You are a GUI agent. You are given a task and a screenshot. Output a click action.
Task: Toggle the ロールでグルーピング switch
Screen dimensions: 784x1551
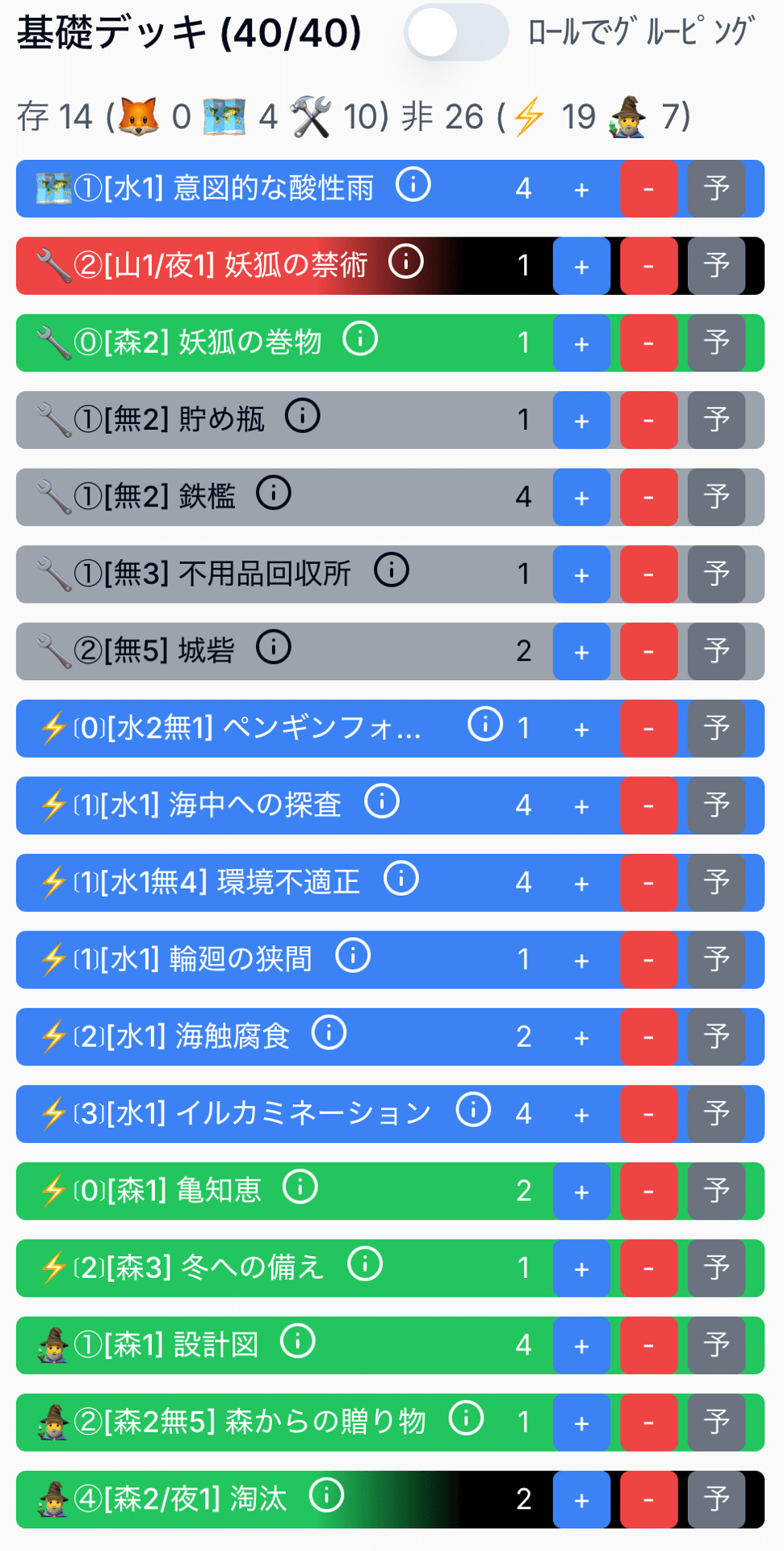[455, 33]
